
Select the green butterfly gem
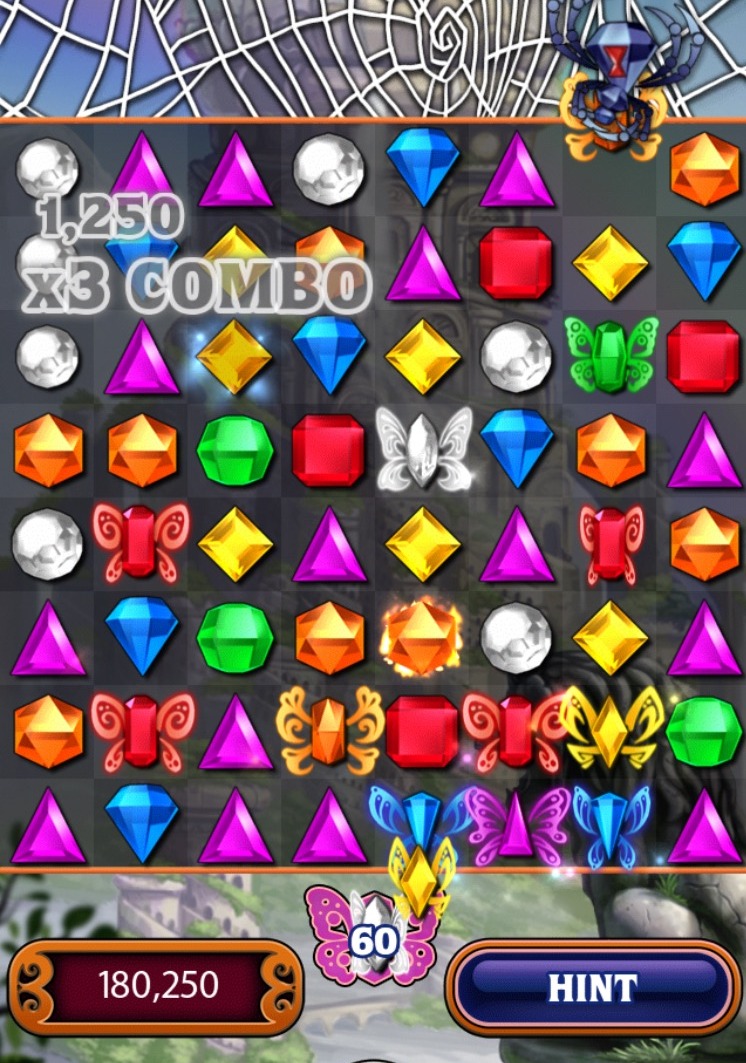611,356
